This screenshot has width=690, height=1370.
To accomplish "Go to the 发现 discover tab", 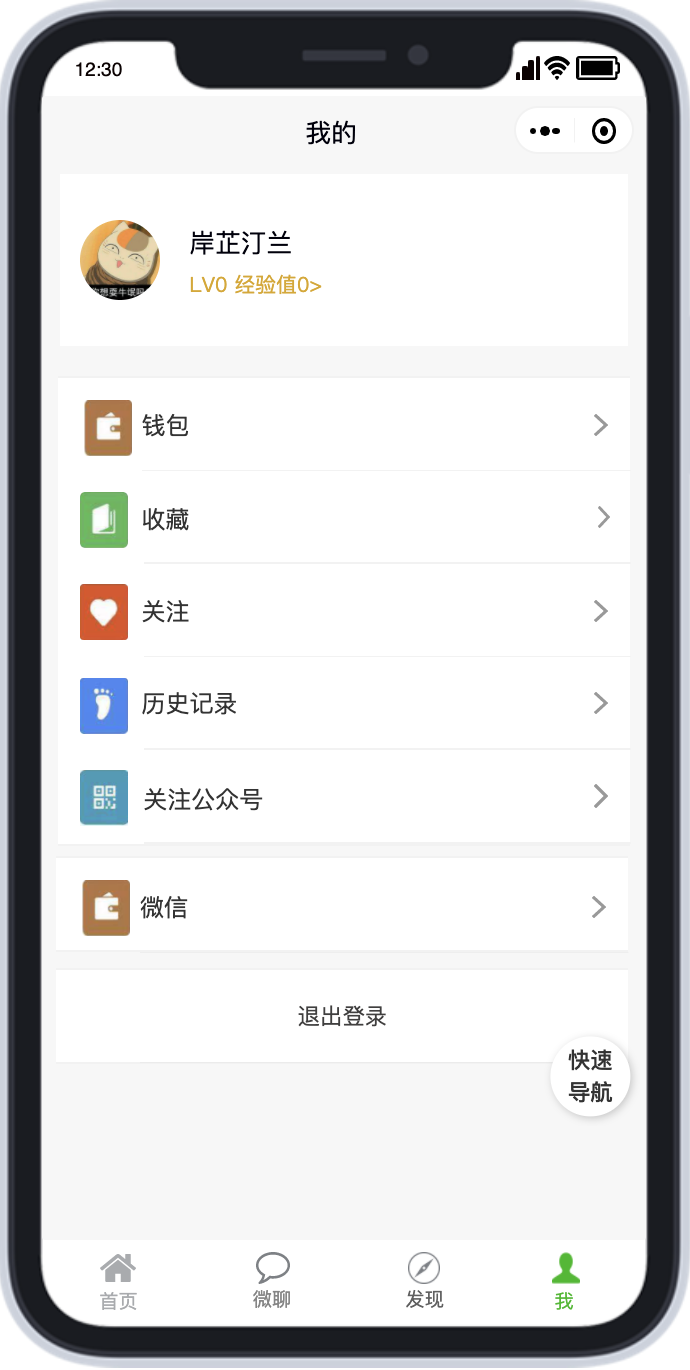I will [x=424, y=1282].
